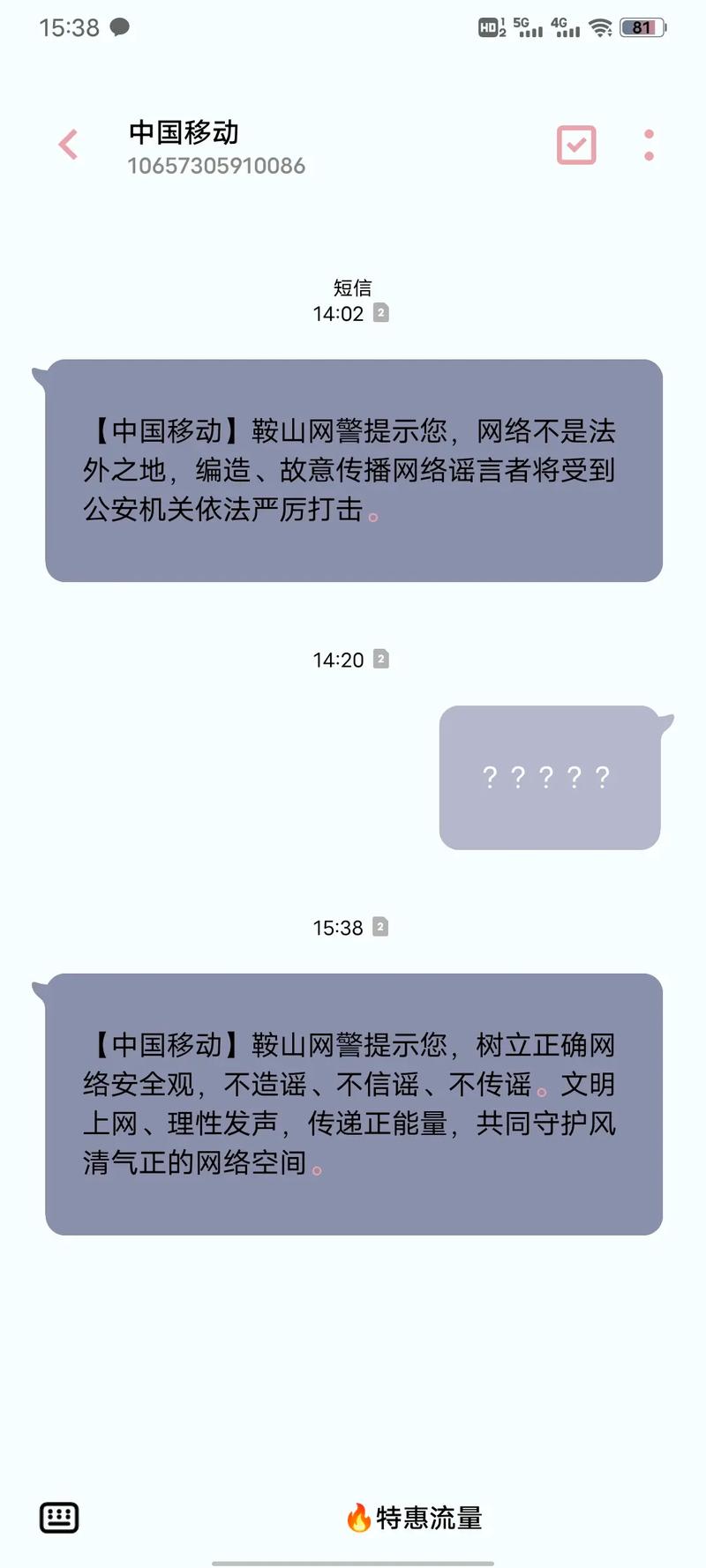Screen dimensions: 706x1568
Task: Tap the SIM 2 badge next to 14:20
Action: pyautogui.click(x=380, y=659)
